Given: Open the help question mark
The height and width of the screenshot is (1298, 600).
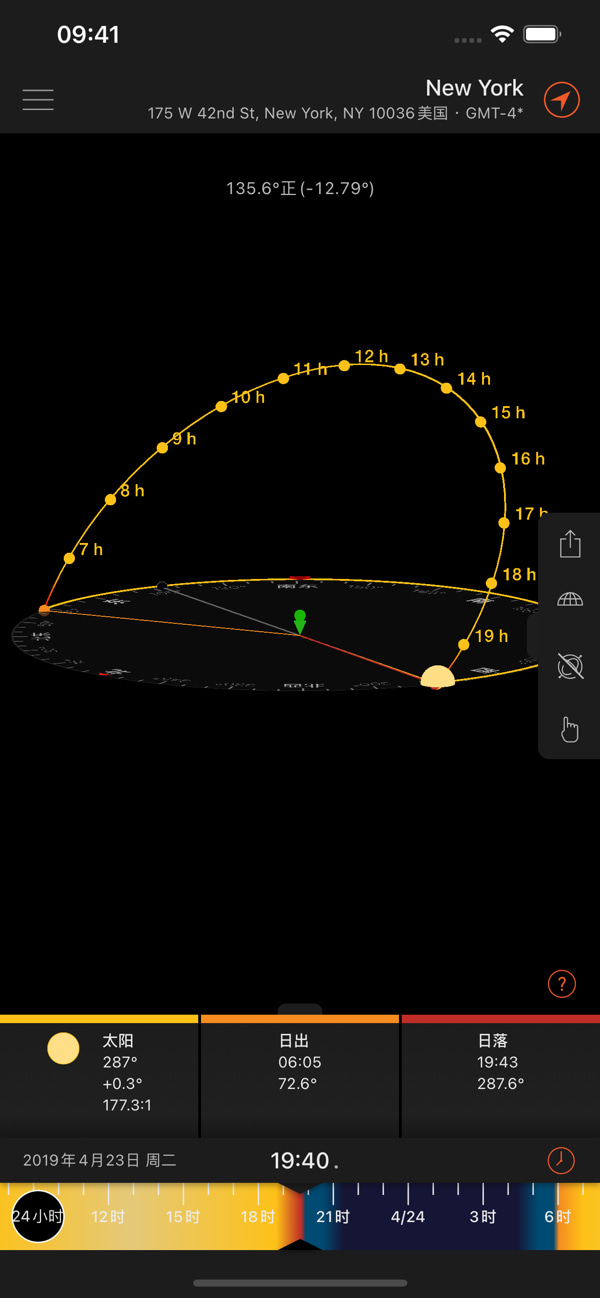Looking at the screenshot, I should click(x=562, y=984).
